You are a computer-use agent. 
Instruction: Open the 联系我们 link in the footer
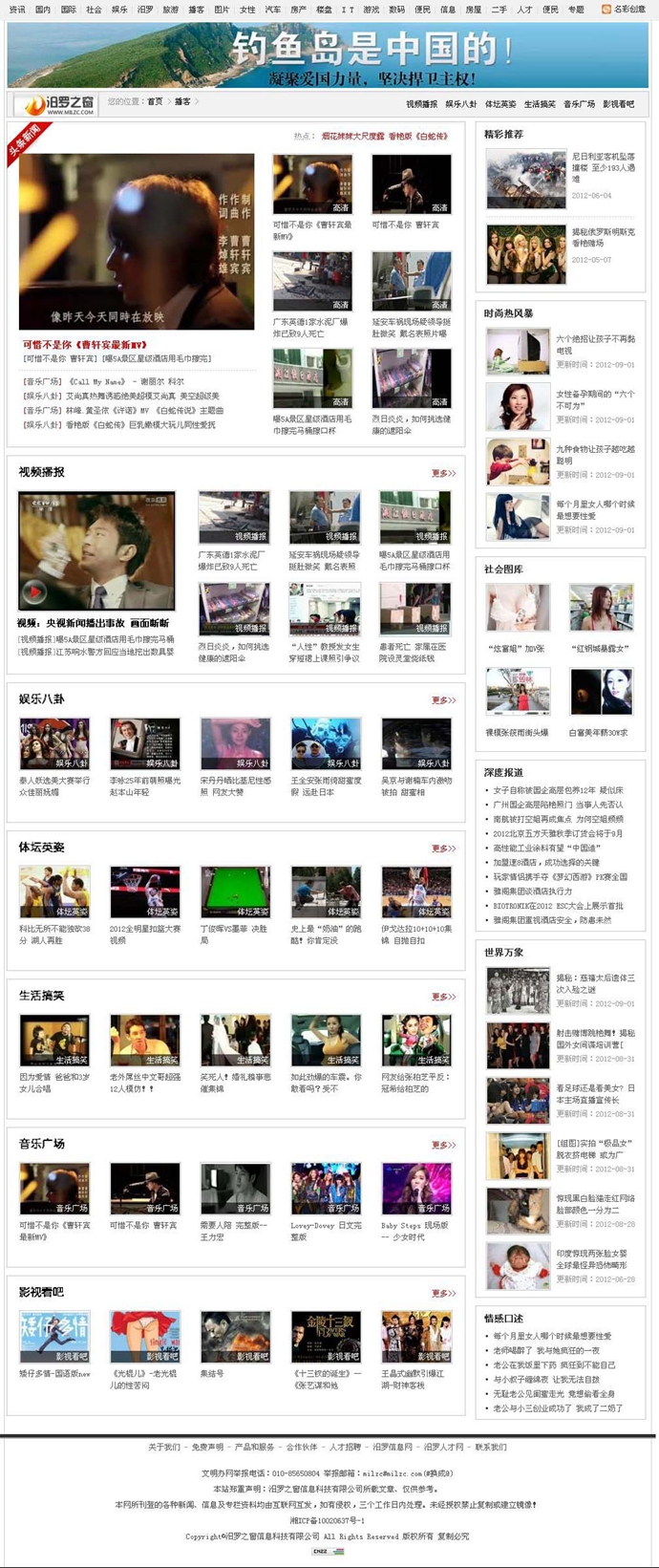(491, 1447)
